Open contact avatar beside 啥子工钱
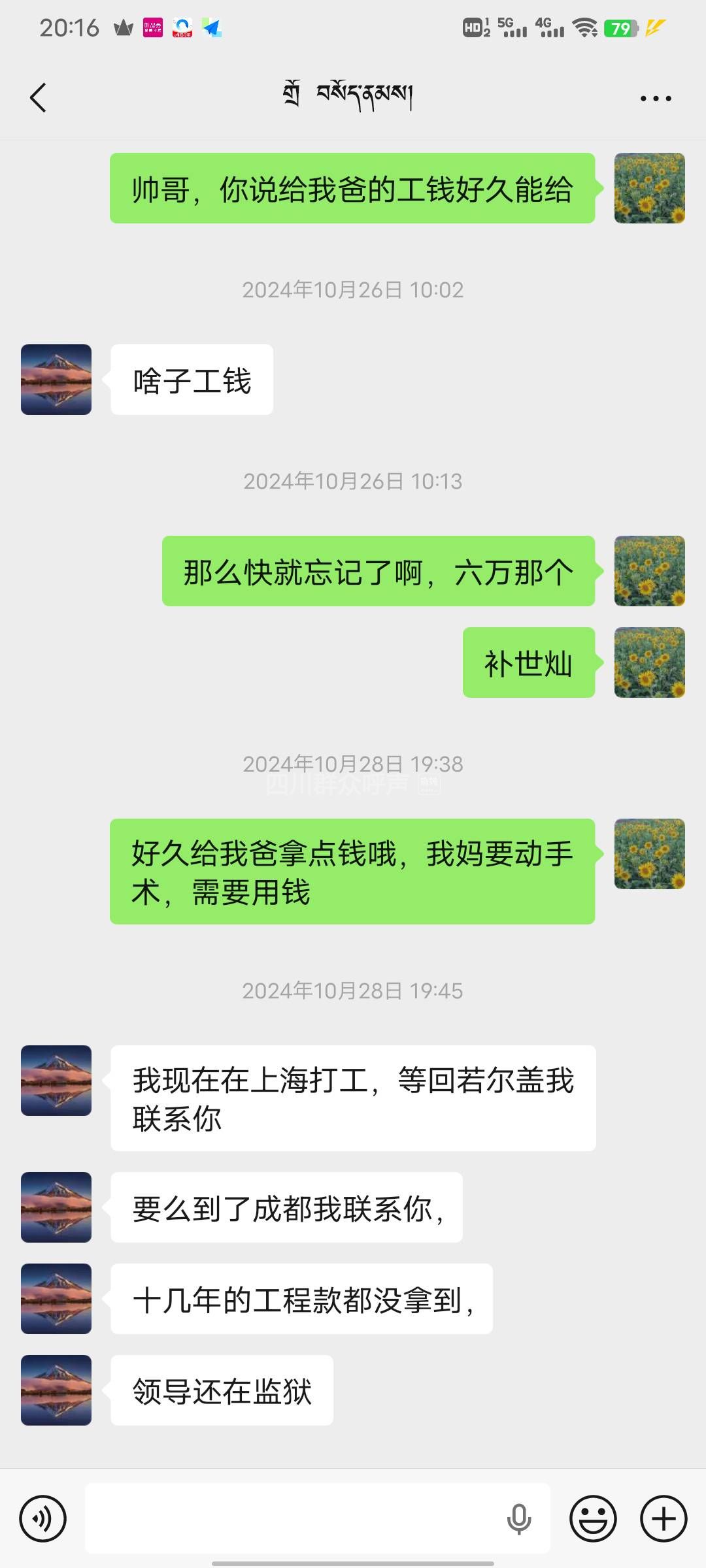 56,380
